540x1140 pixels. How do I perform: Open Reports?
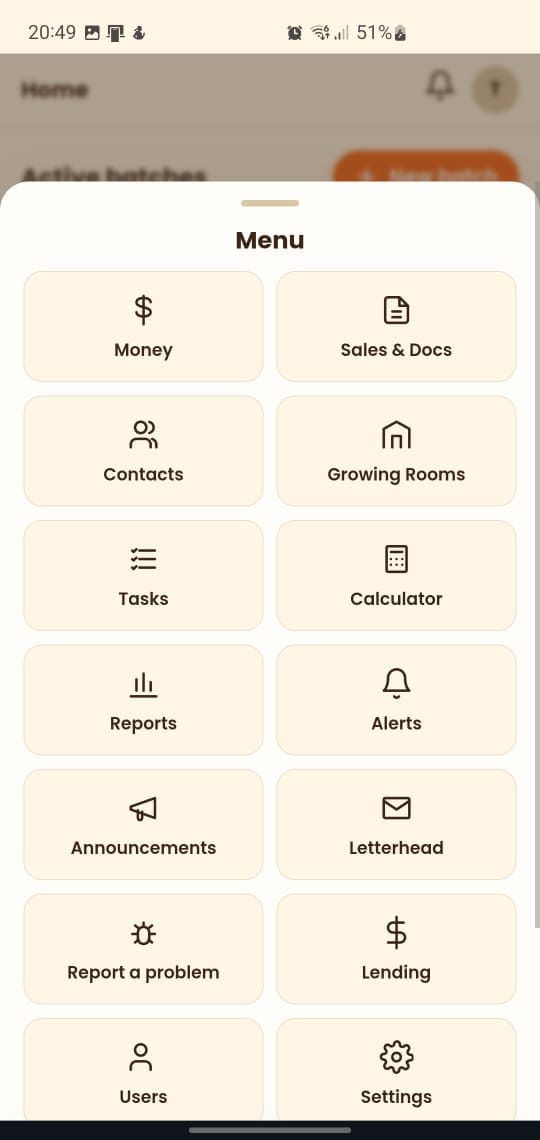143,700
